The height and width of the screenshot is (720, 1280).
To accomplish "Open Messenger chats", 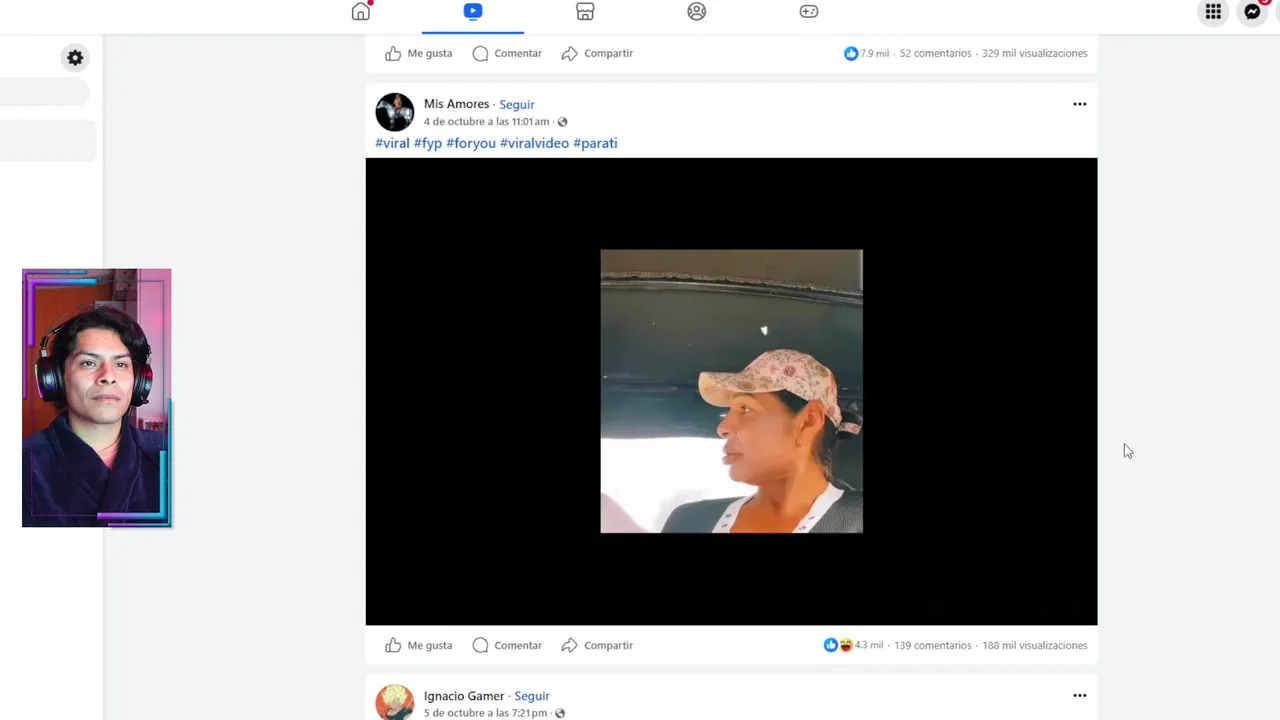I will click(1252, 12).
